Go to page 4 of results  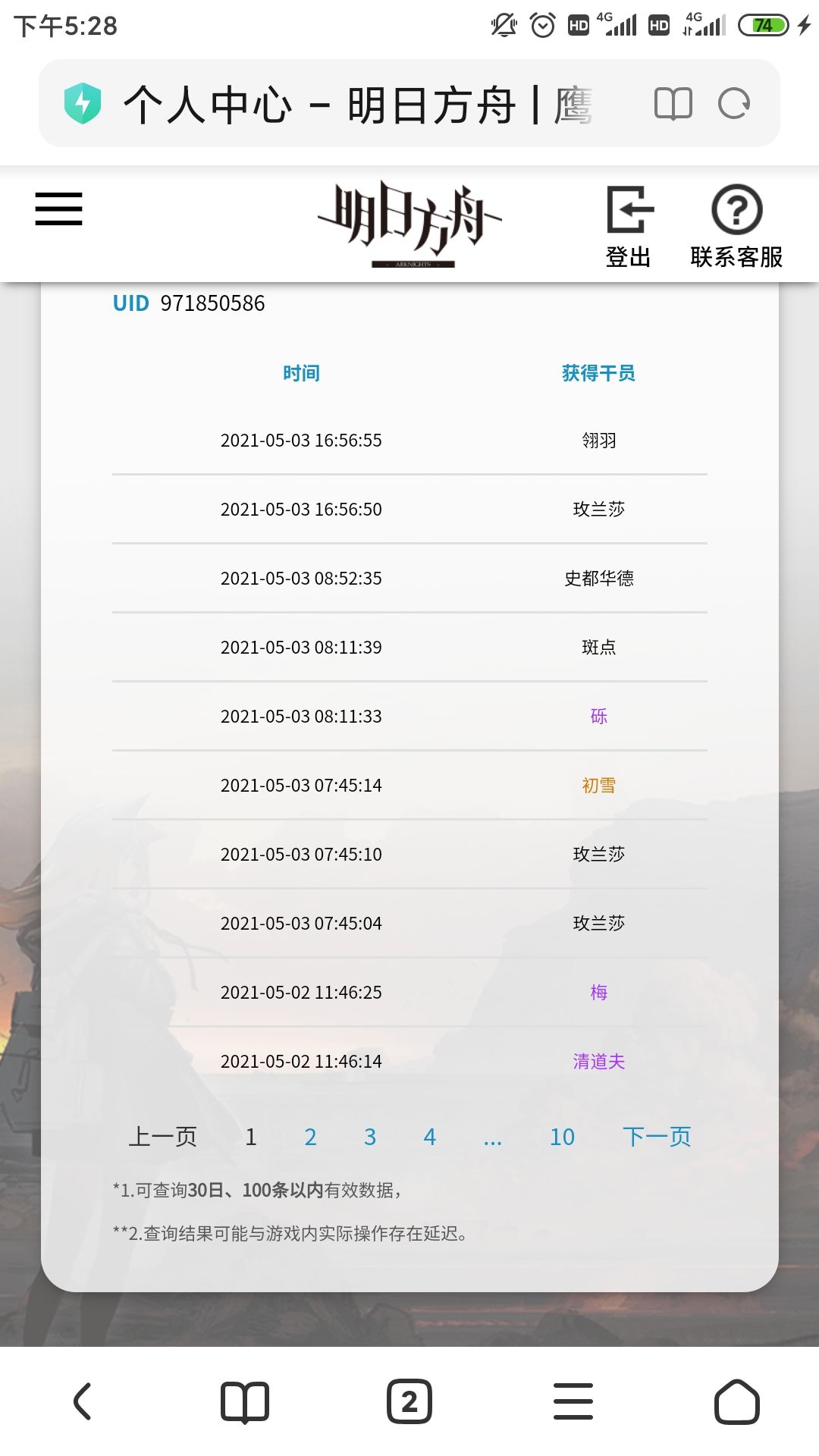tap(430, 1137)
